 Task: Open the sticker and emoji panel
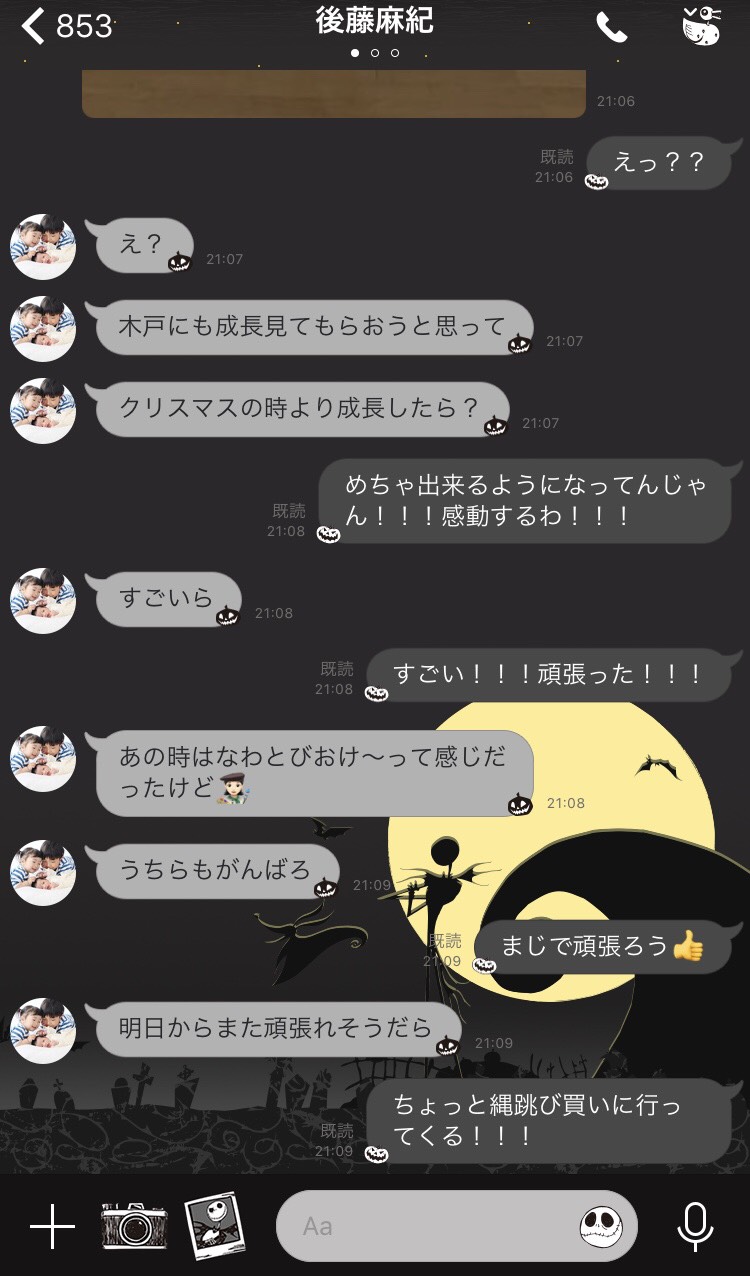click(x=604, y=1226)
